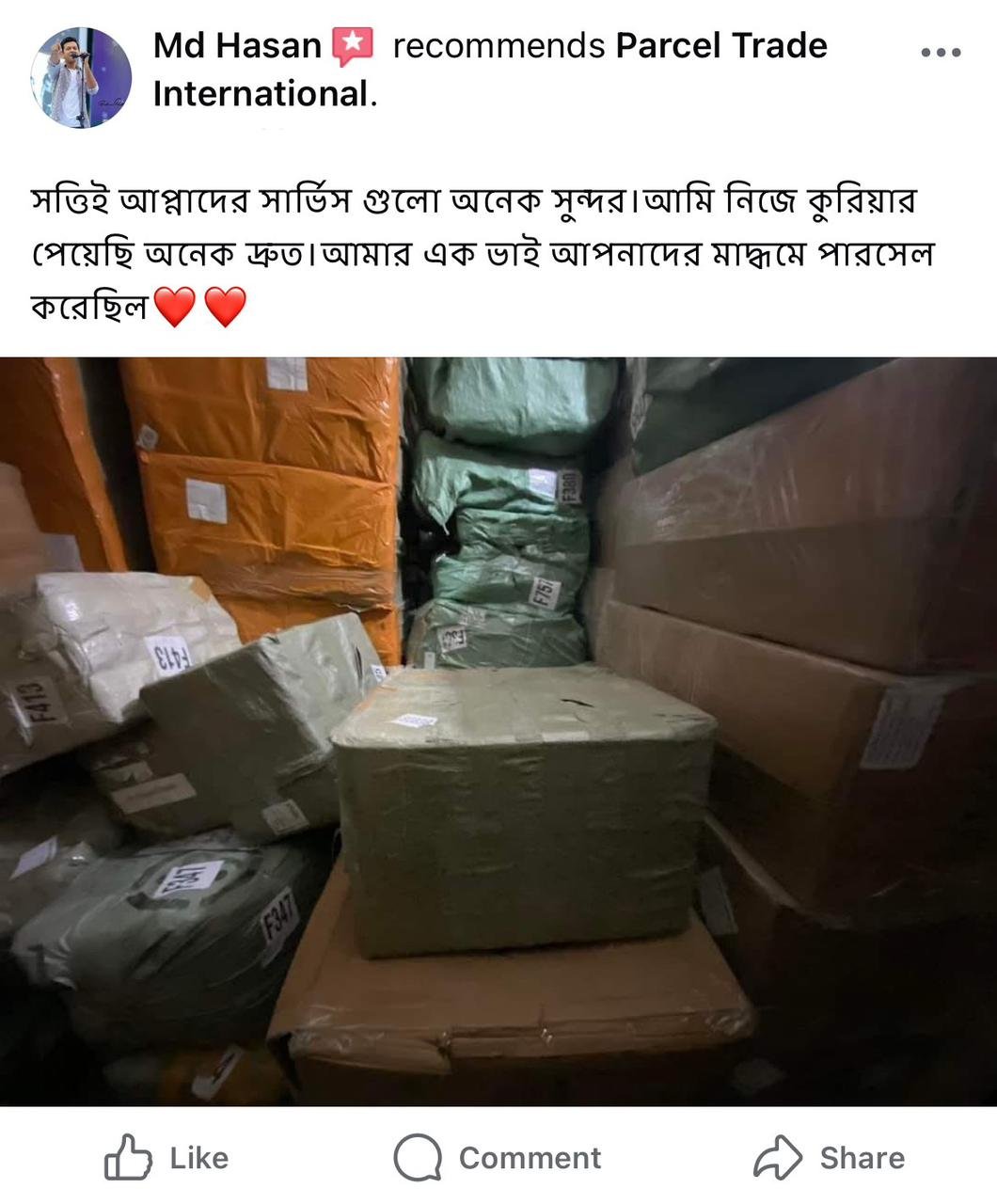View the parcel photo in the post
The width and height of the screenshot is (997, 1204).
coord(498,731)
